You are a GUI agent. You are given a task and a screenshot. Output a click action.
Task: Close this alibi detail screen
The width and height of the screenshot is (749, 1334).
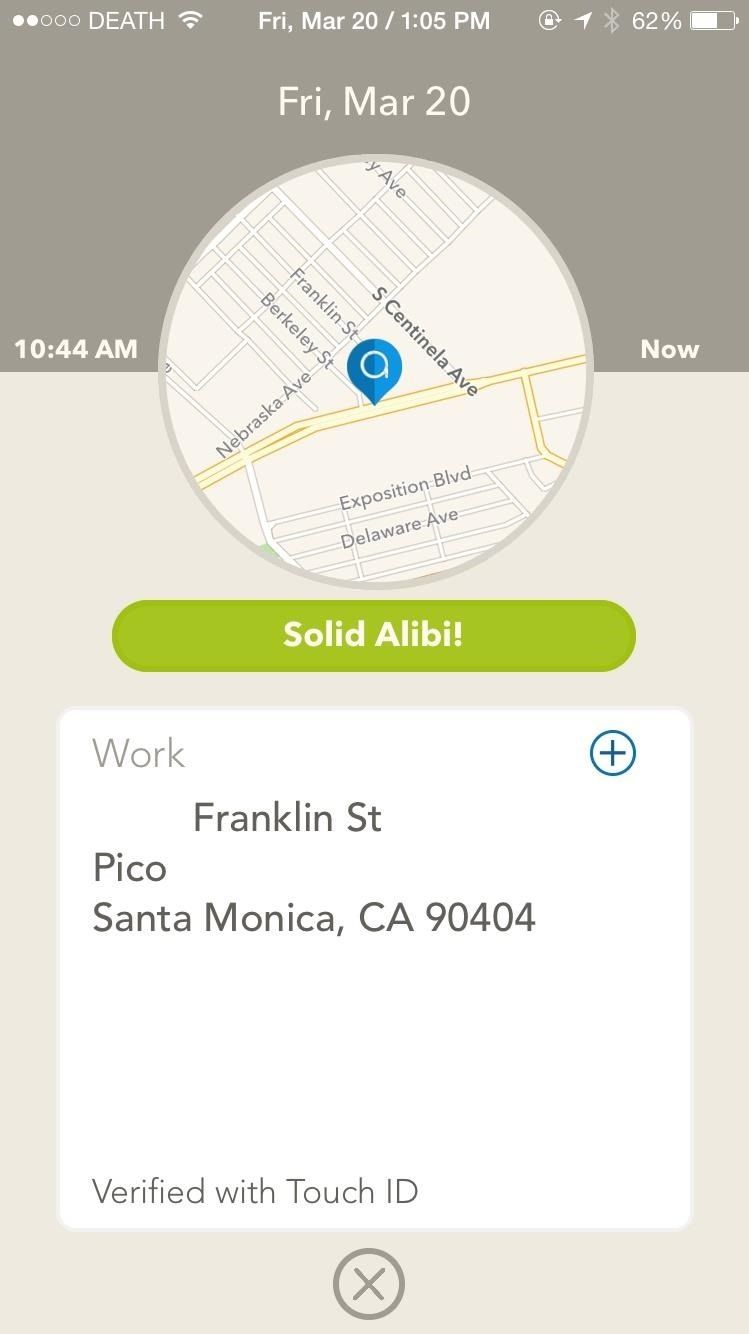point(368,1284)
